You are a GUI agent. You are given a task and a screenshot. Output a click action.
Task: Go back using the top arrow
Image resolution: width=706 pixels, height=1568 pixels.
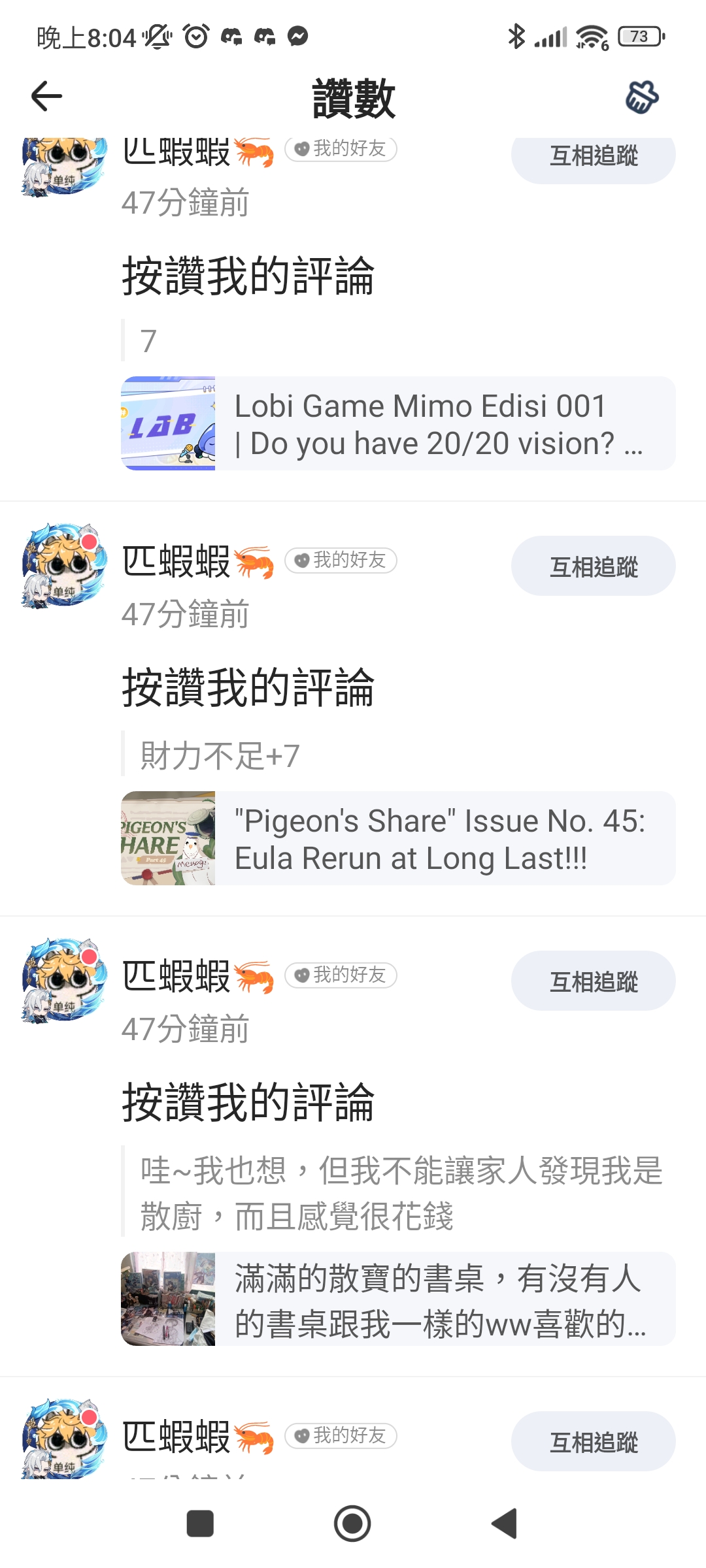46,97
